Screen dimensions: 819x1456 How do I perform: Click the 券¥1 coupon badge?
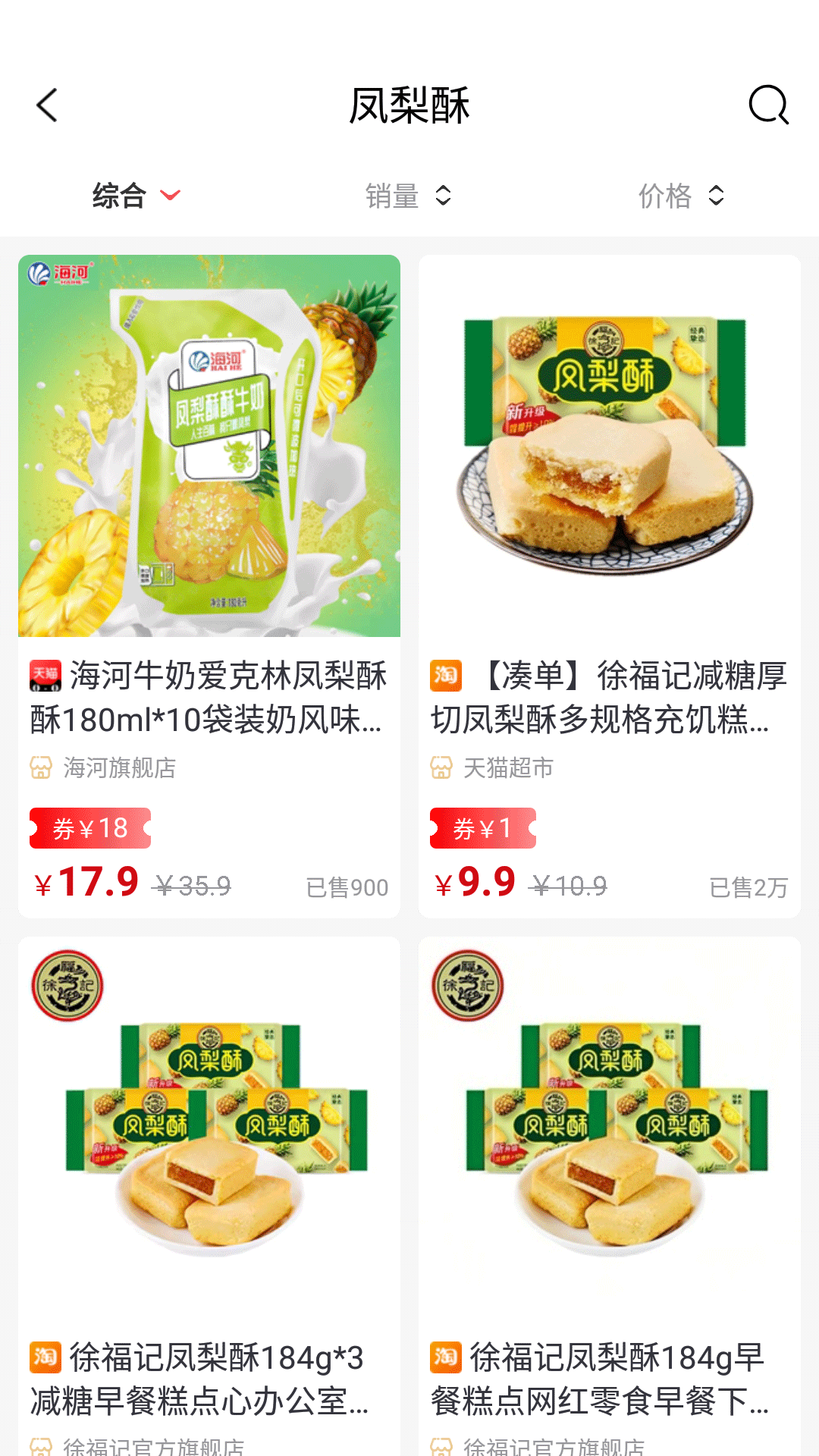(483, 829)
